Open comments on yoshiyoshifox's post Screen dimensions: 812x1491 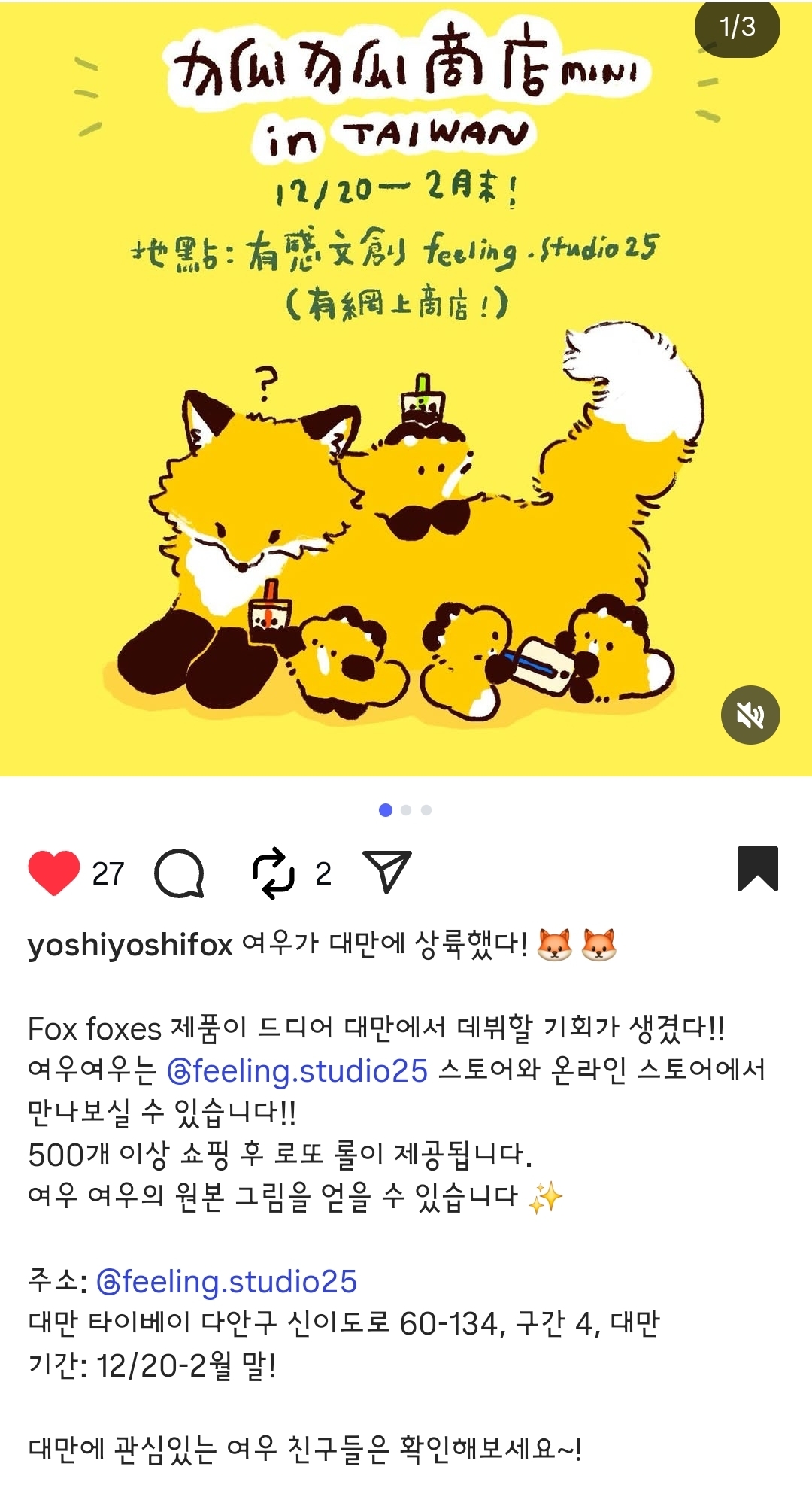click(x=179, y=873)
